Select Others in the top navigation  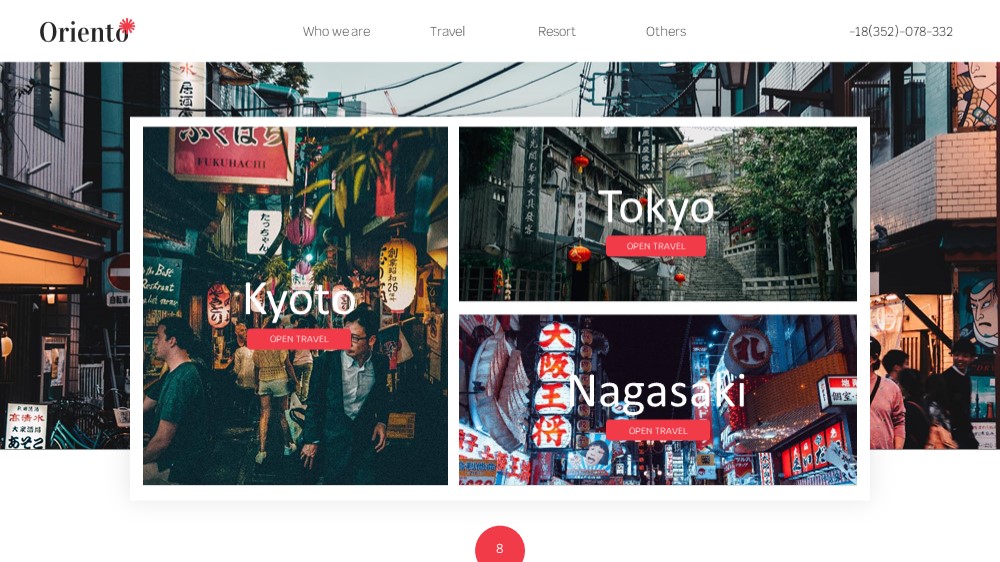(665, 32)
